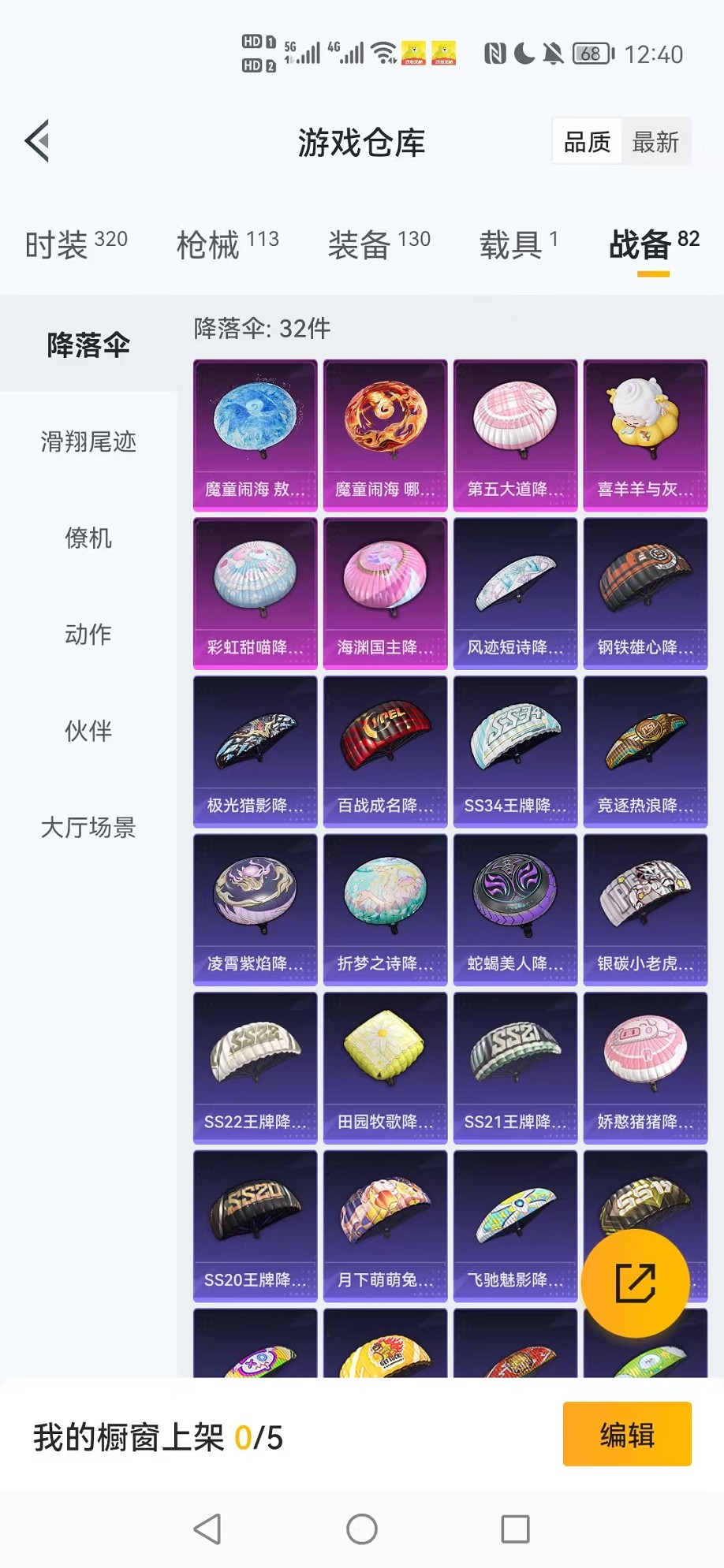This screenshot has height=1568, width=724.
Task: Show the 伙伴 category
Action: click(x=88, y=731)
